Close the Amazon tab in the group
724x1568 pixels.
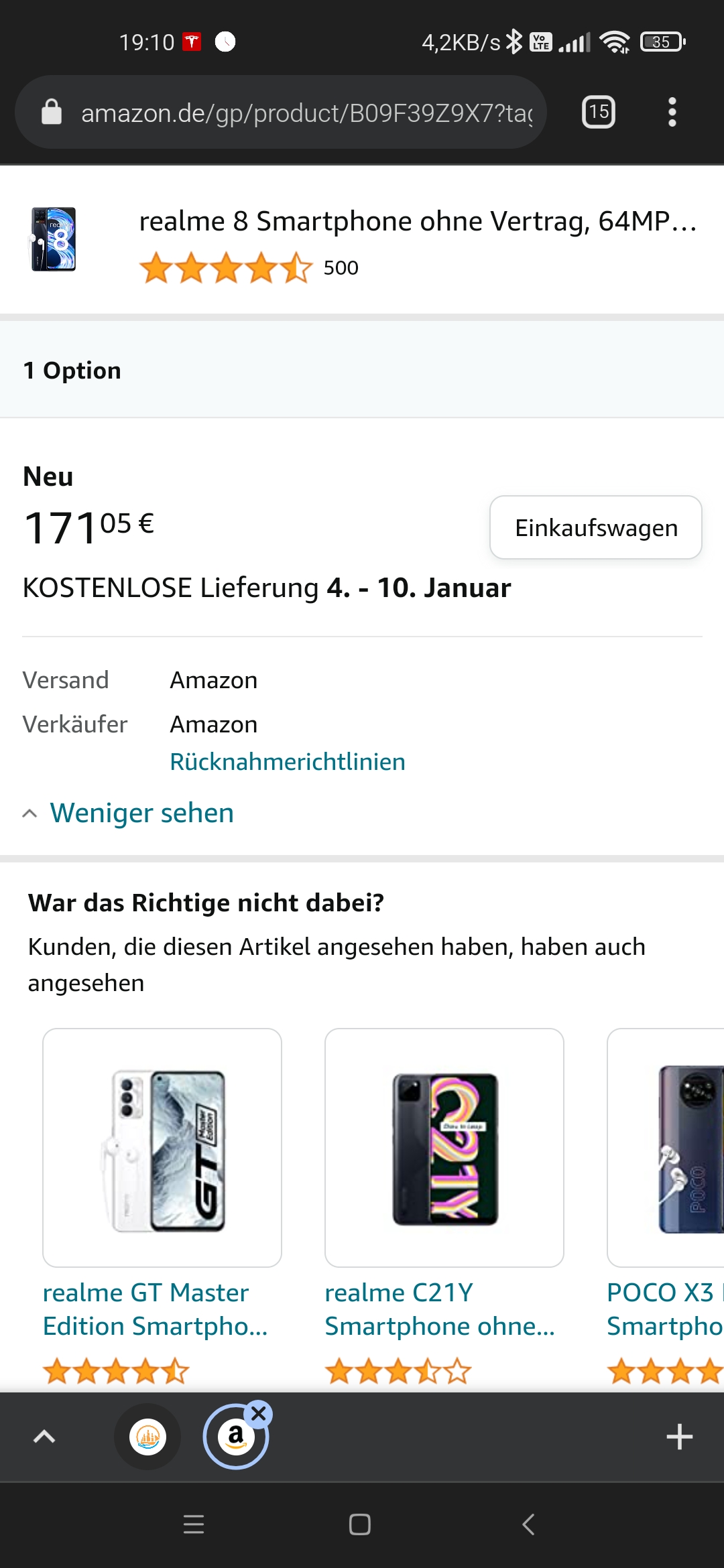[x=258, y=1414]
